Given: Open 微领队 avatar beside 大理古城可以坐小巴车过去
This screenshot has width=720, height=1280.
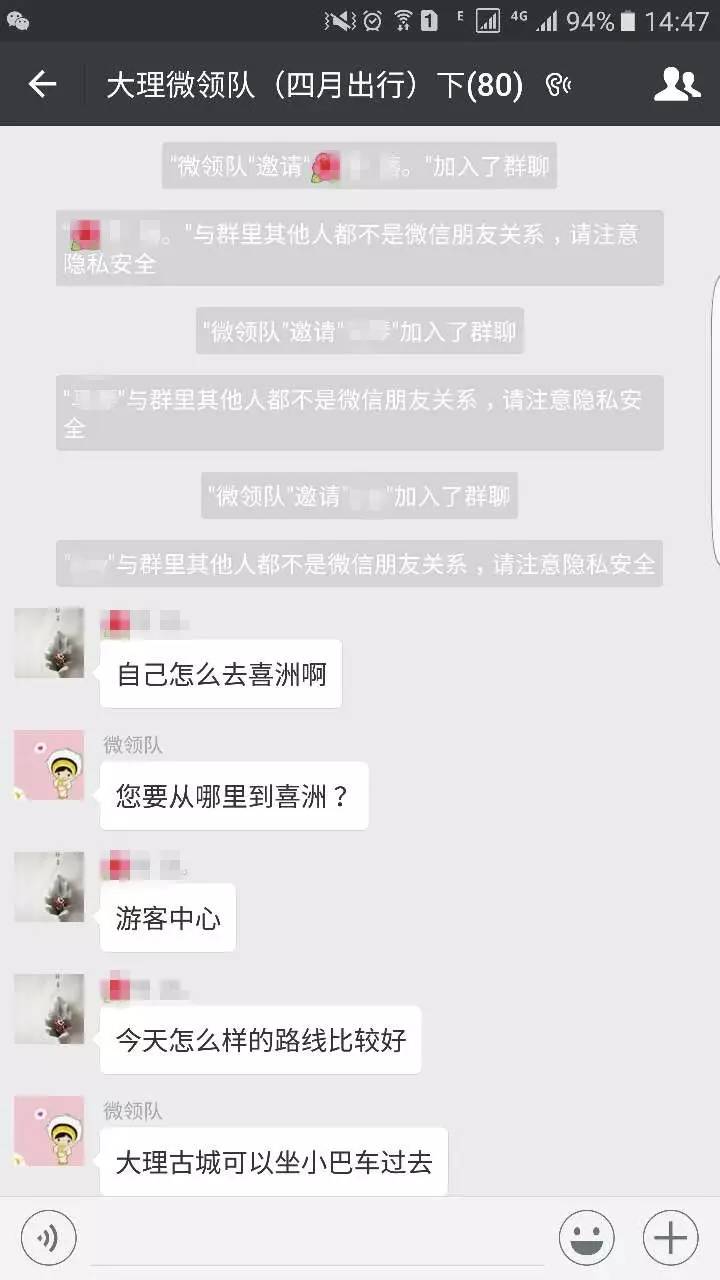Looking at the screenshot, I should point(49,1131).
